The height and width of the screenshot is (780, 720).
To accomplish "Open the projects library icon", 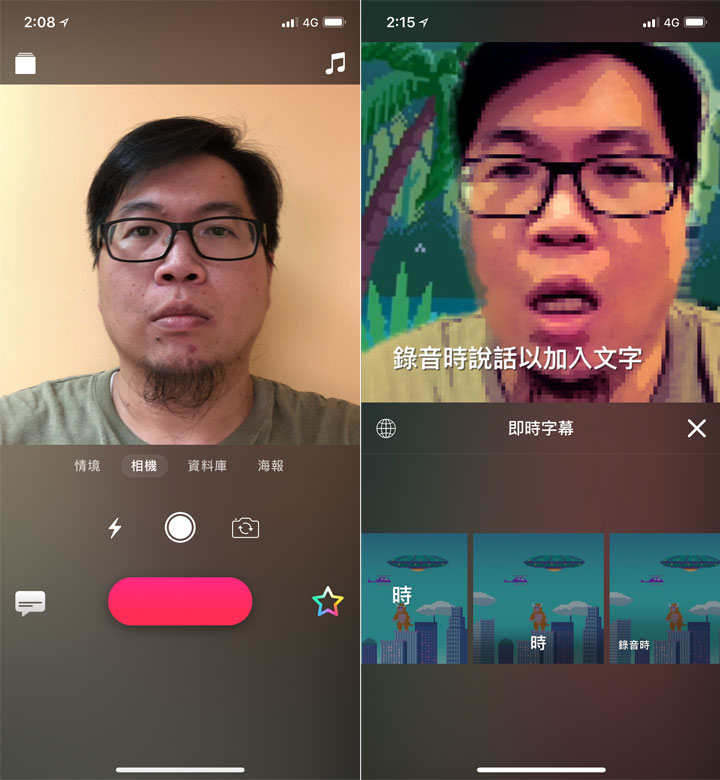I will tap(25, 64).
